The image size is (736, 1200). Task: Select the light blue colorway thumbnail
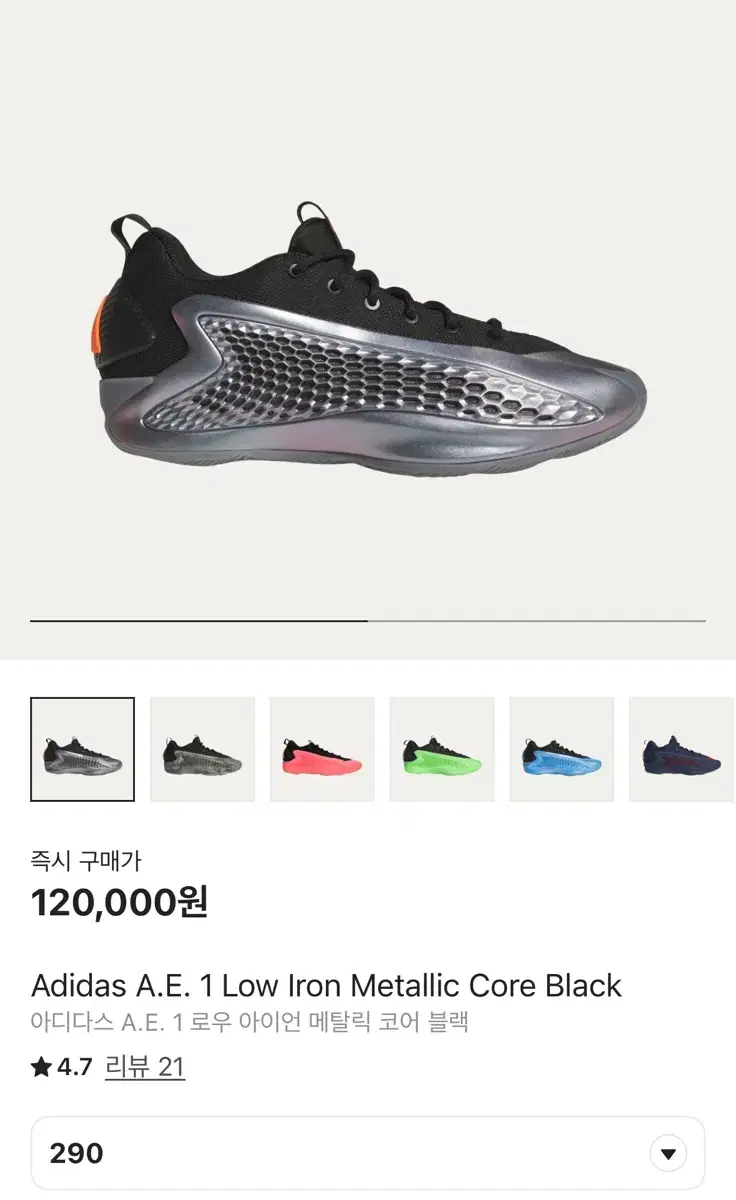click(558, 750)
